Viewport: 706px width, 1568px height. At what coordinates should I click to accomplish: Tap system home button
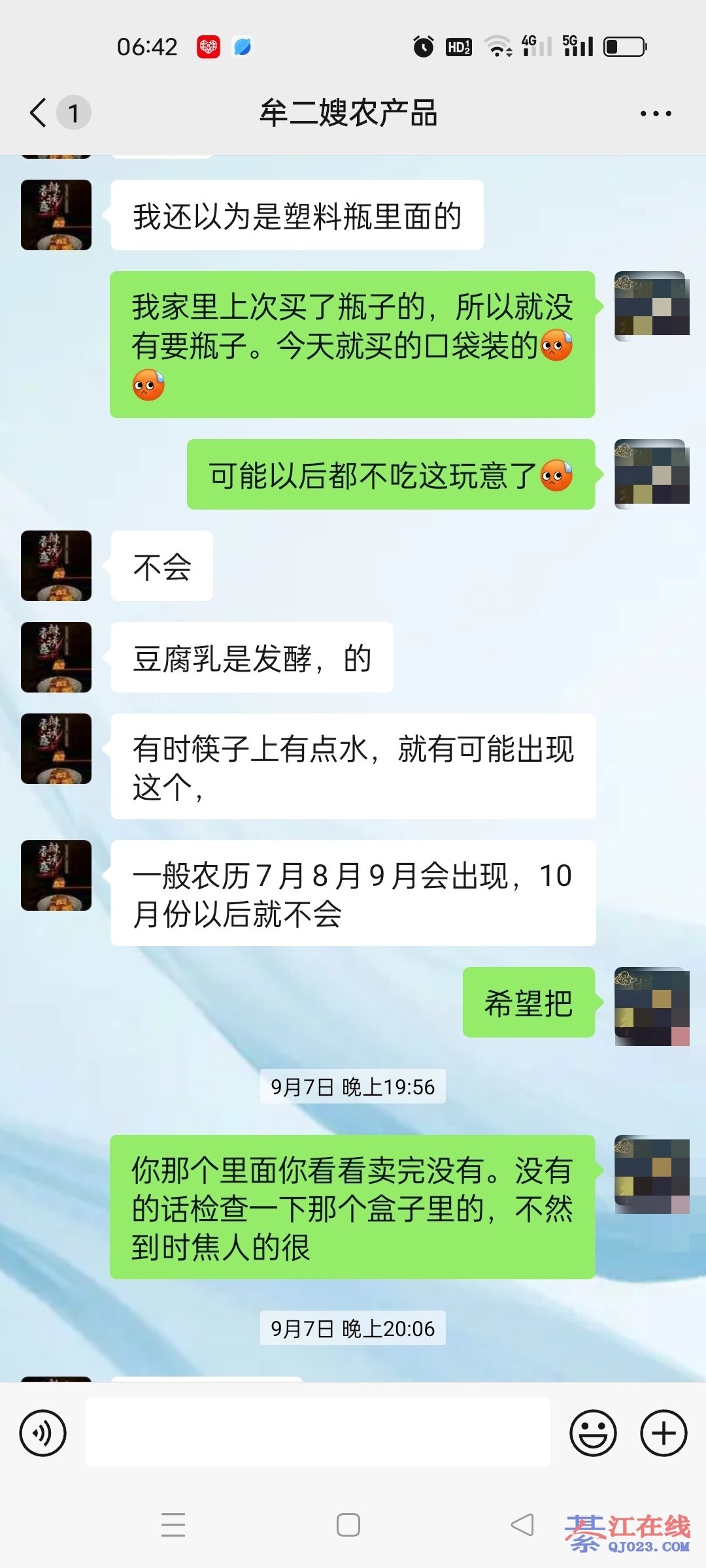click(348, 1525)
